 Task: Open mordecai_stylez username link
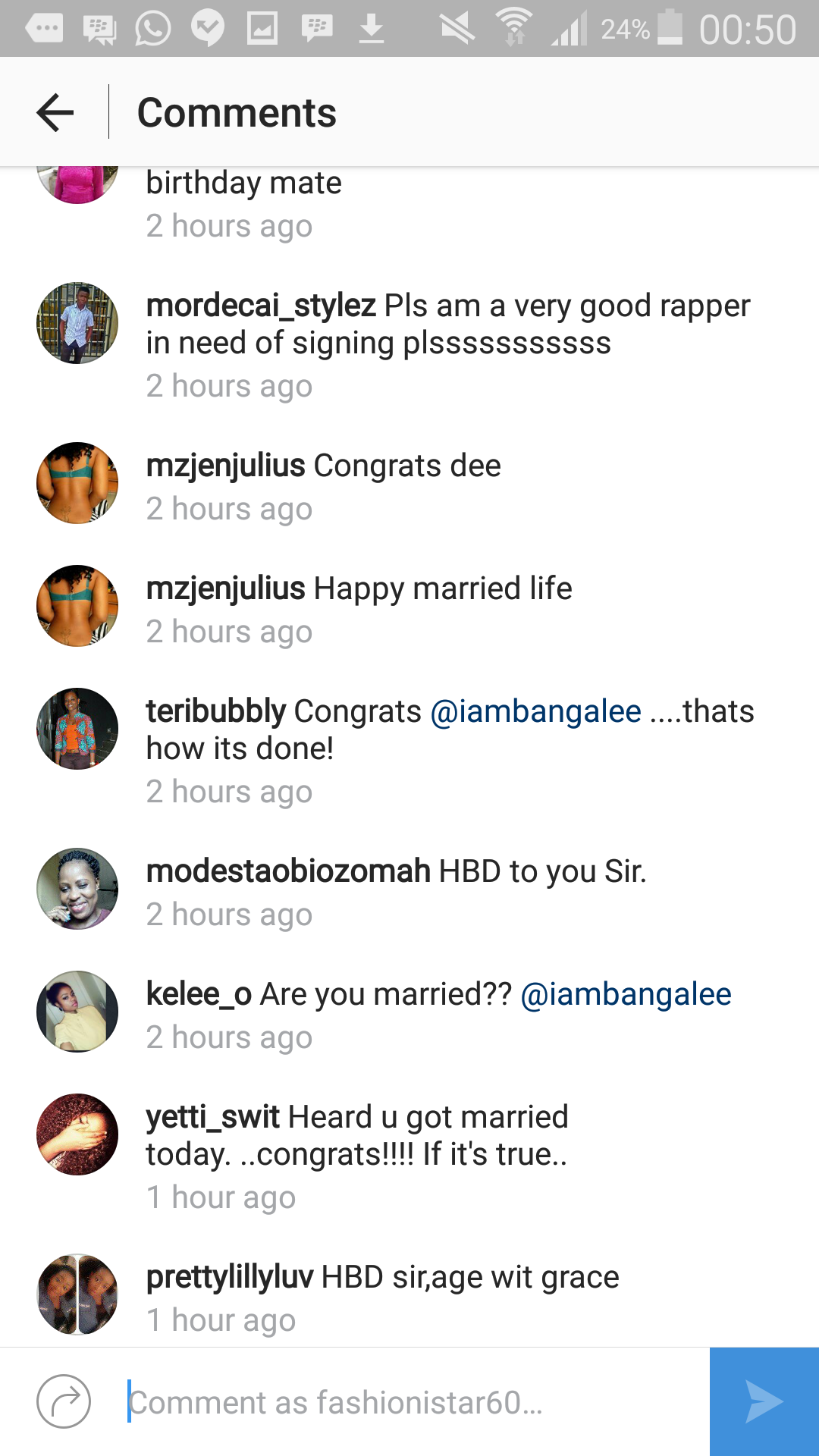[x=261, y=306]
